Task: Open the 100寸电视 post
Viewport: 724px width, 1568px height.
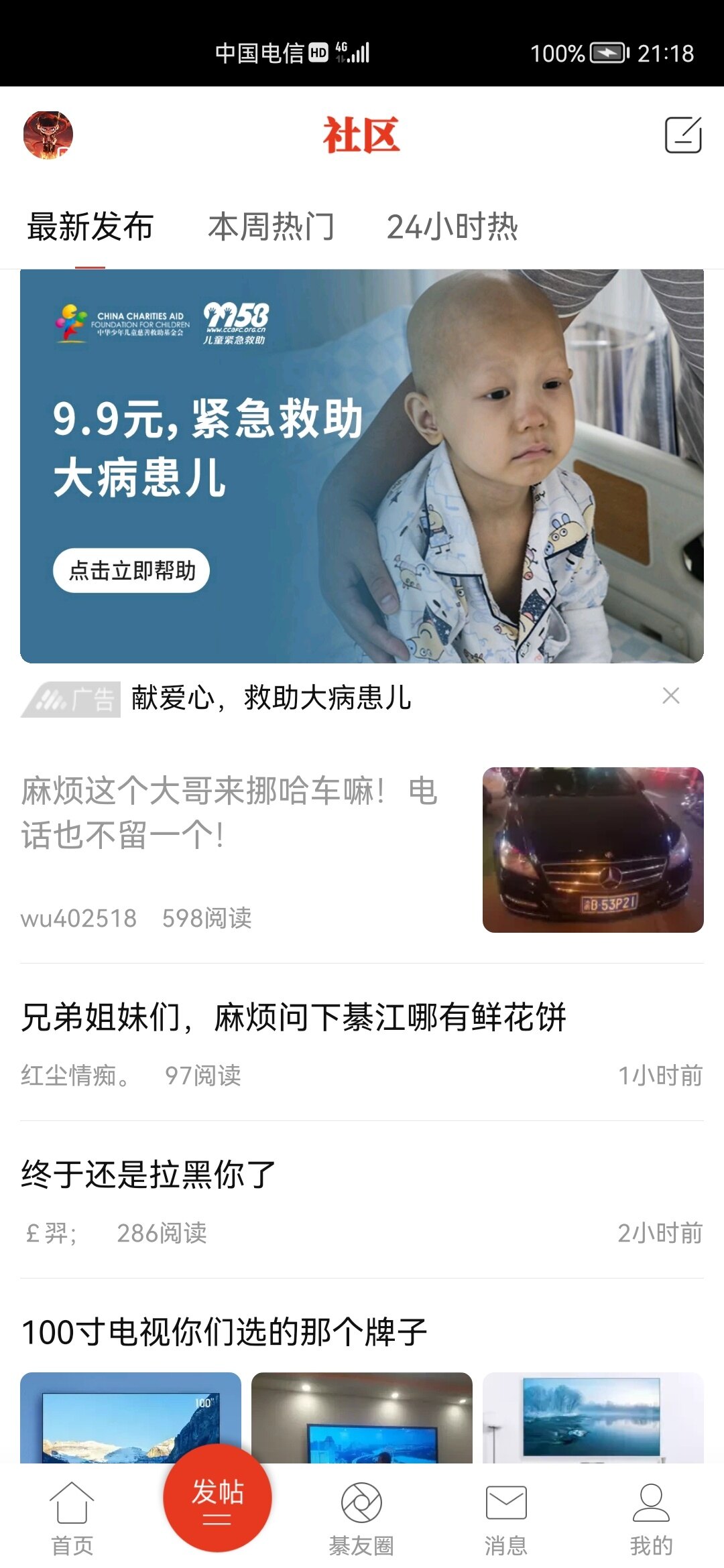Action: pyautogui.click(x=224, y=1331)
